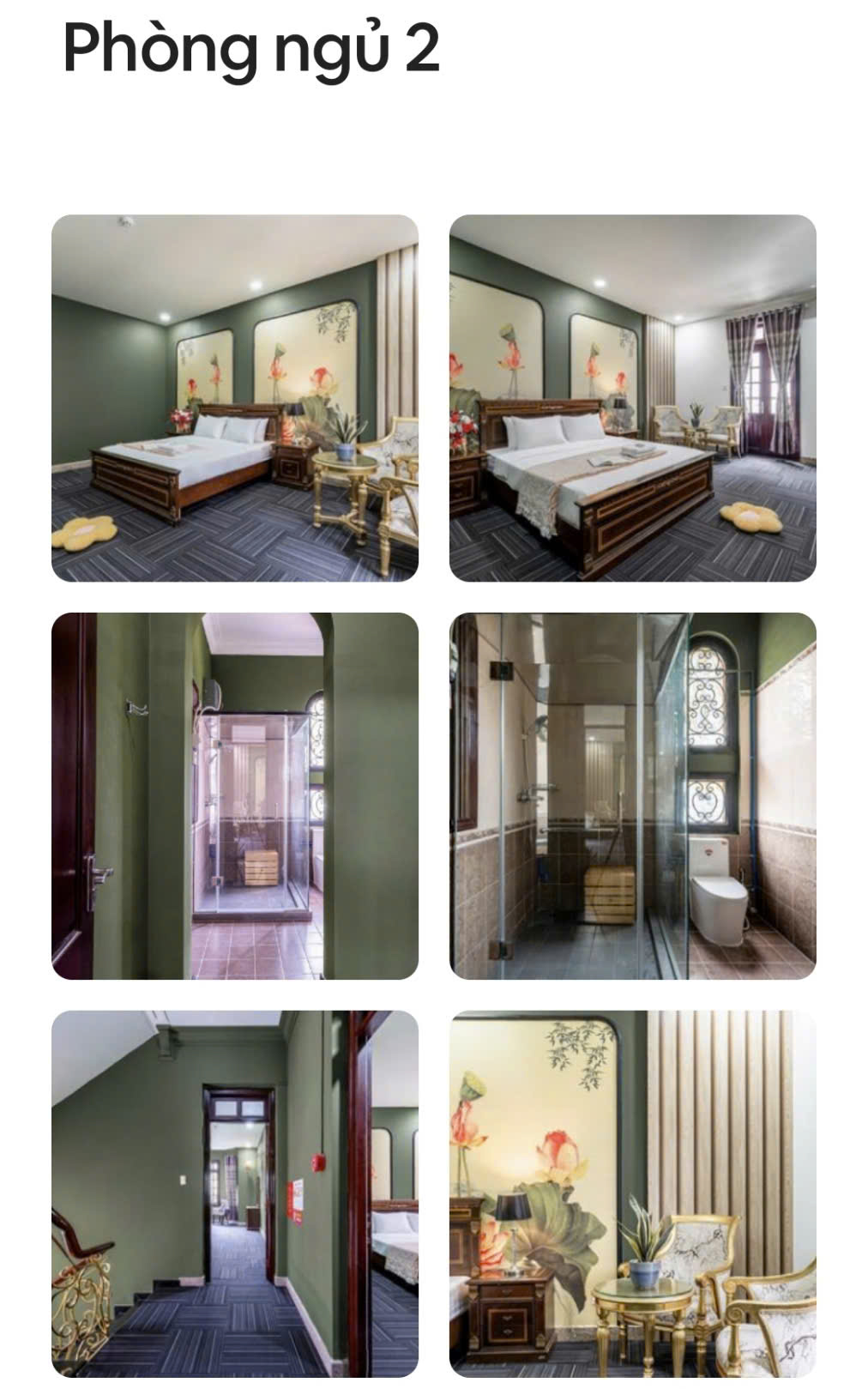Image resolution: width=868 pixels, height=1389 pixels.
Task: View the bathroom photo with the toilet
Action: [632, 795]
